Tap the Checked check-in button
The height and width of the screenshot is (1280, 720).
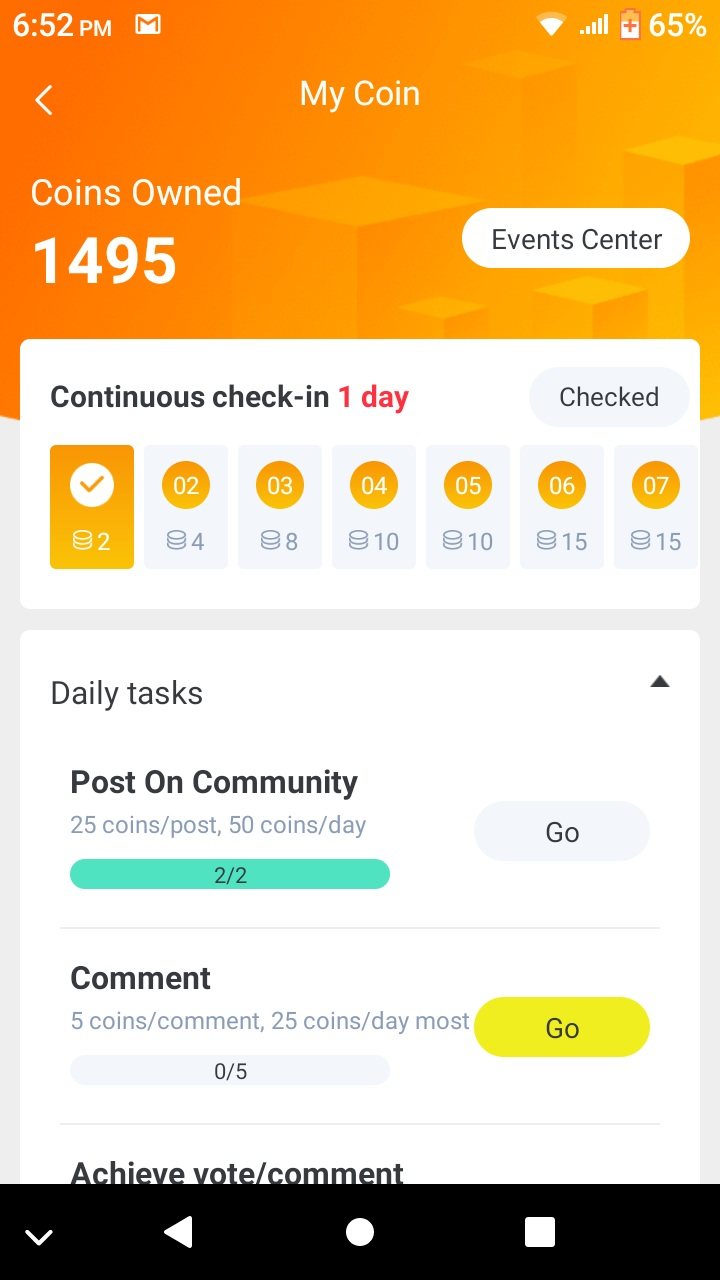tap(608, 397)
